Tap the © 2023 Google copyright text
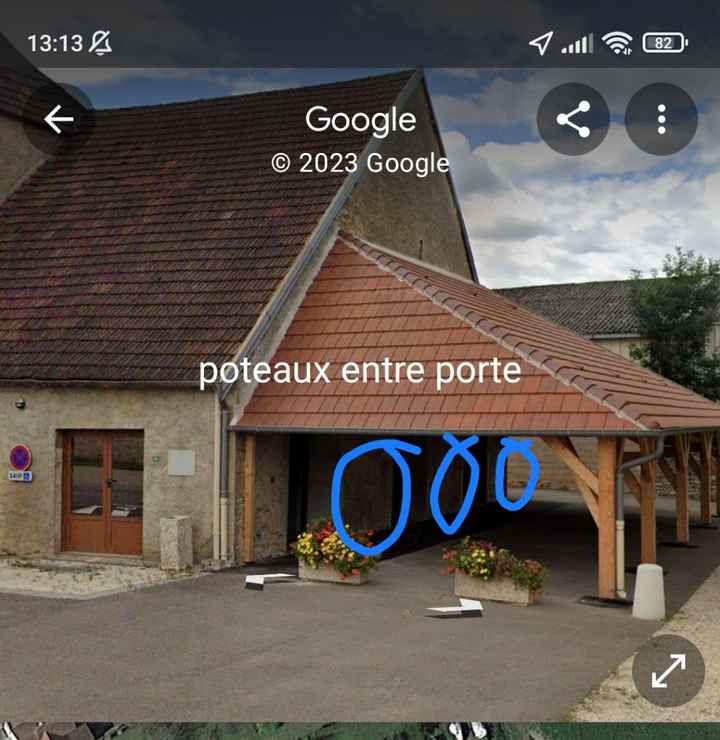Screen dimensions: 720x740 coord(361,160)
